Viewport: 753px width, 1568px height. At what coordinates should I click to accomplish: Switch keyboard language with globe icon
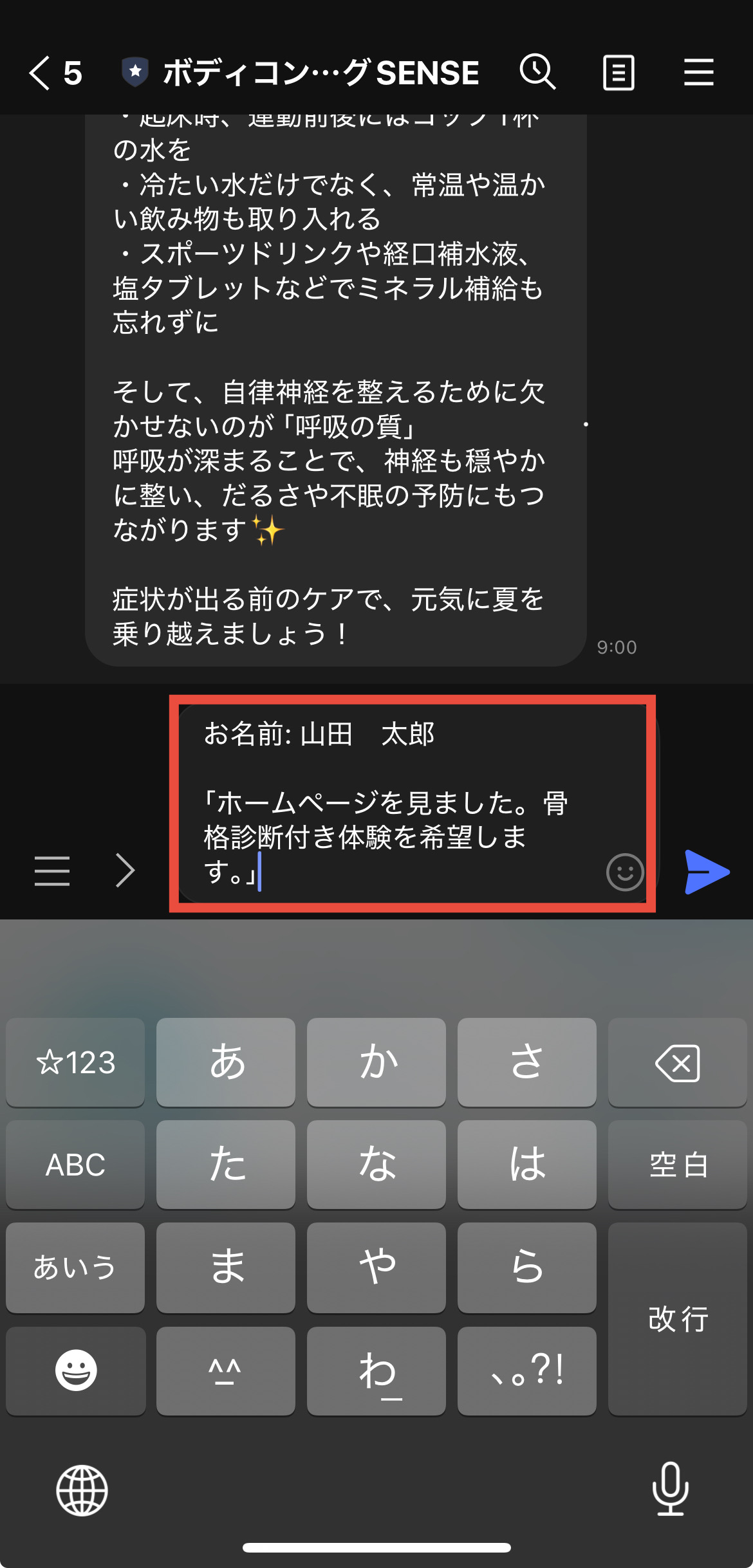point(82,1490)
